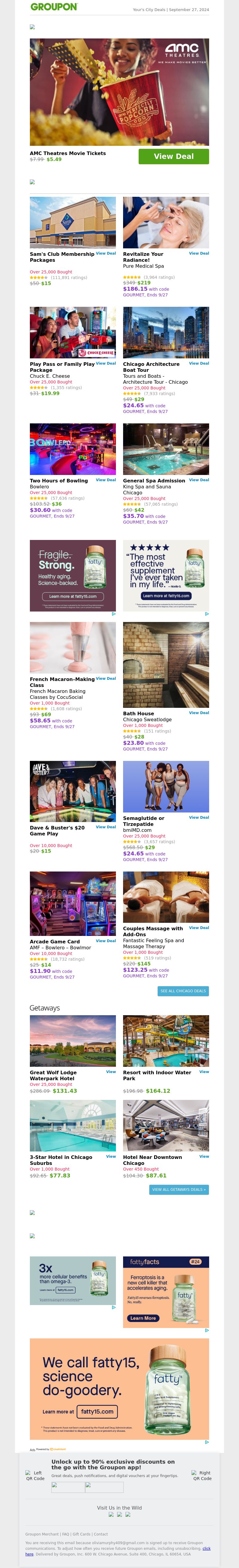
Task: View the Dave & Buster's Game Play deal
Action: [x=105, y=826]
